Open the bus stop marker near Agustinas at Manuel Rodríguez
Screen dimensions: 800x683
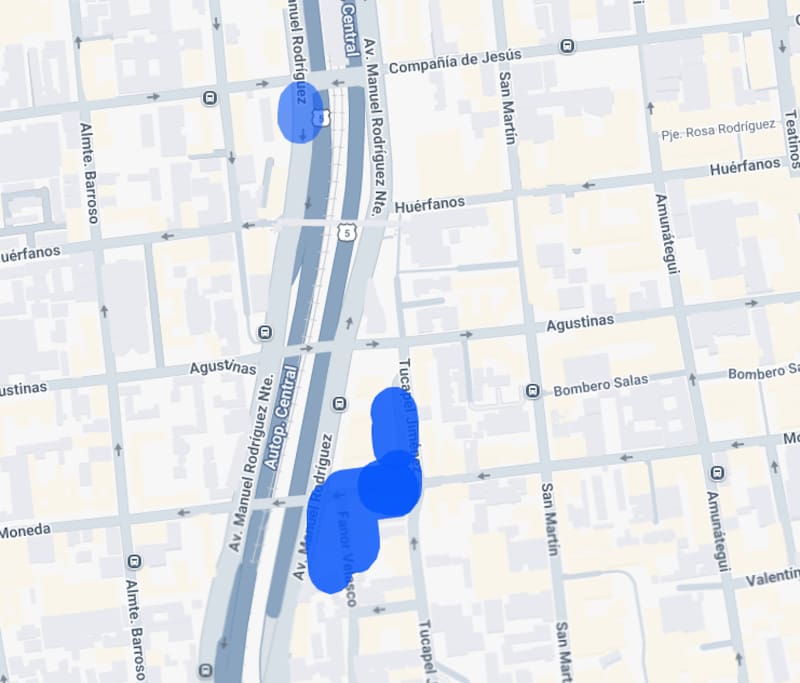pyautogui.click(x=265, y=332)
